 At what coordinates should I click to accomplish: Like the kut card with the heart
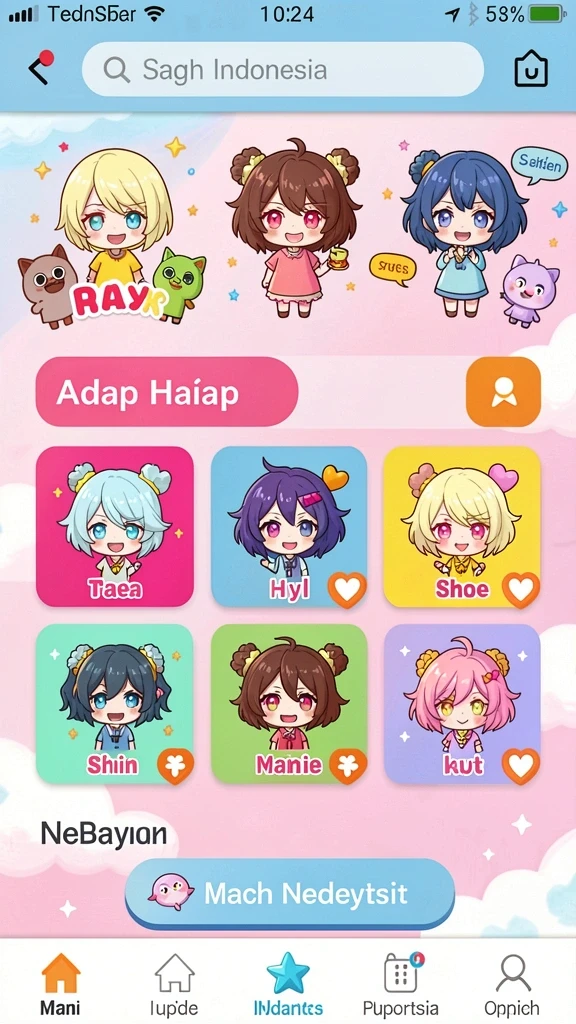pos(520,765)
